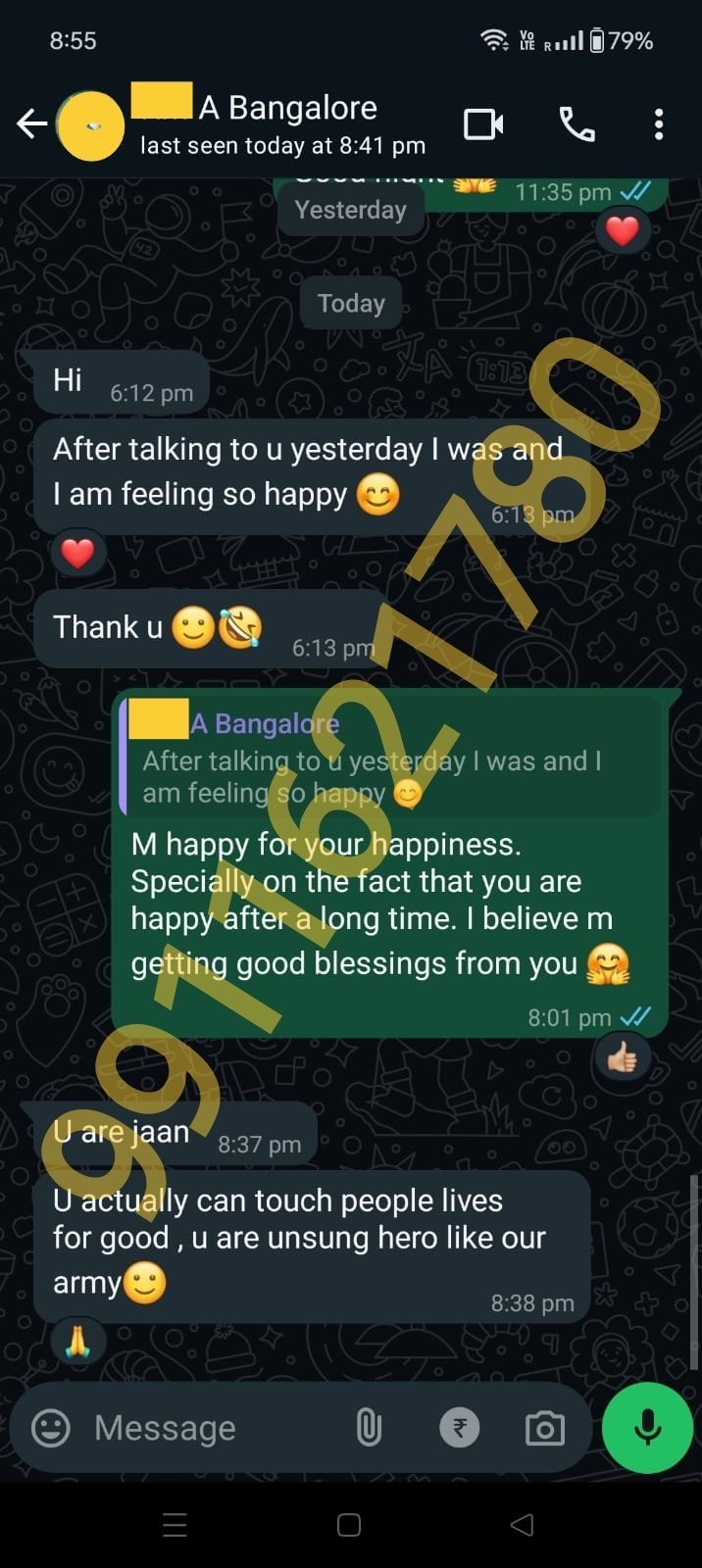Go to the home screen via navigation bar
This screenshot has width=702, height=1568.
[x=349, y=1525]
